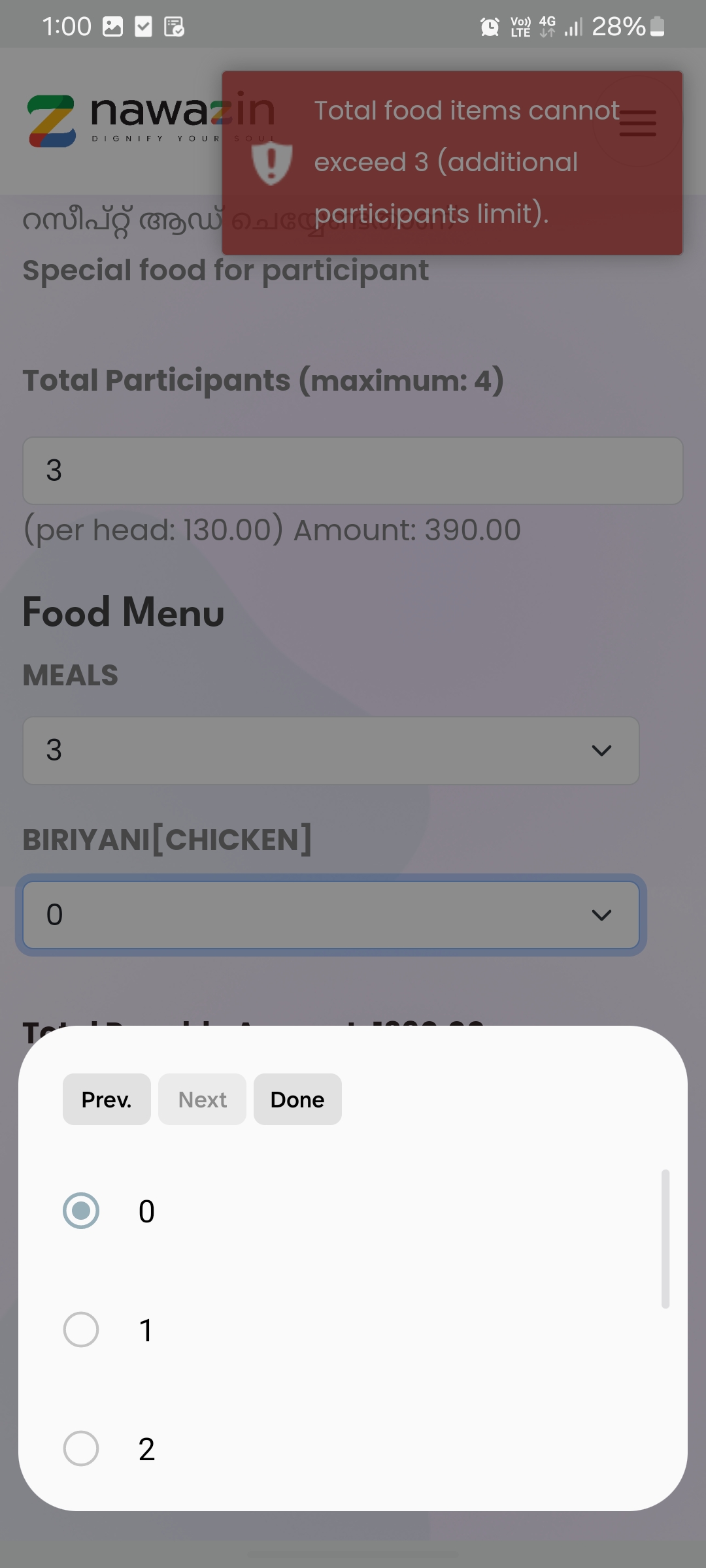Open the hamburger menu
The width and height of the screenshot is (706, 1568).
pyautogui.click(x=637, y=123)
